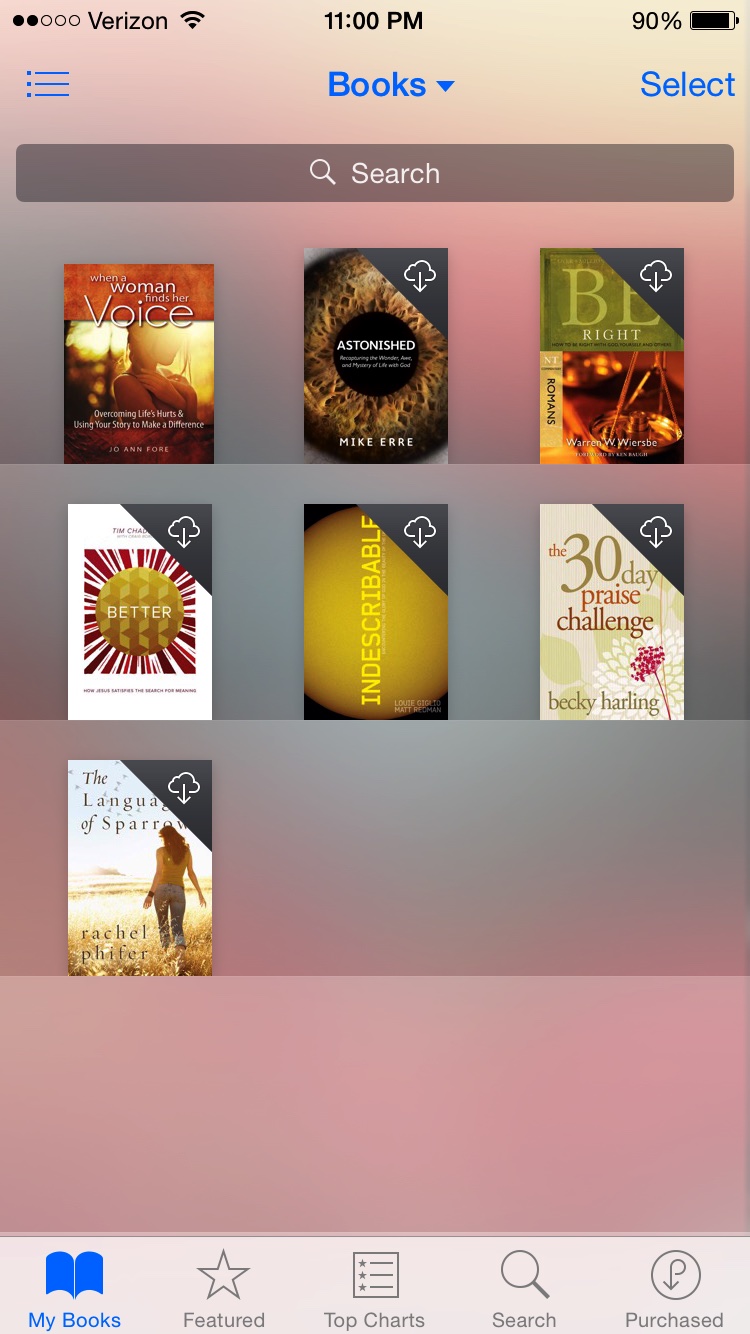
Task: Switch to the Featured tab
Action: pyautogui.click(x=223, y=1288)
